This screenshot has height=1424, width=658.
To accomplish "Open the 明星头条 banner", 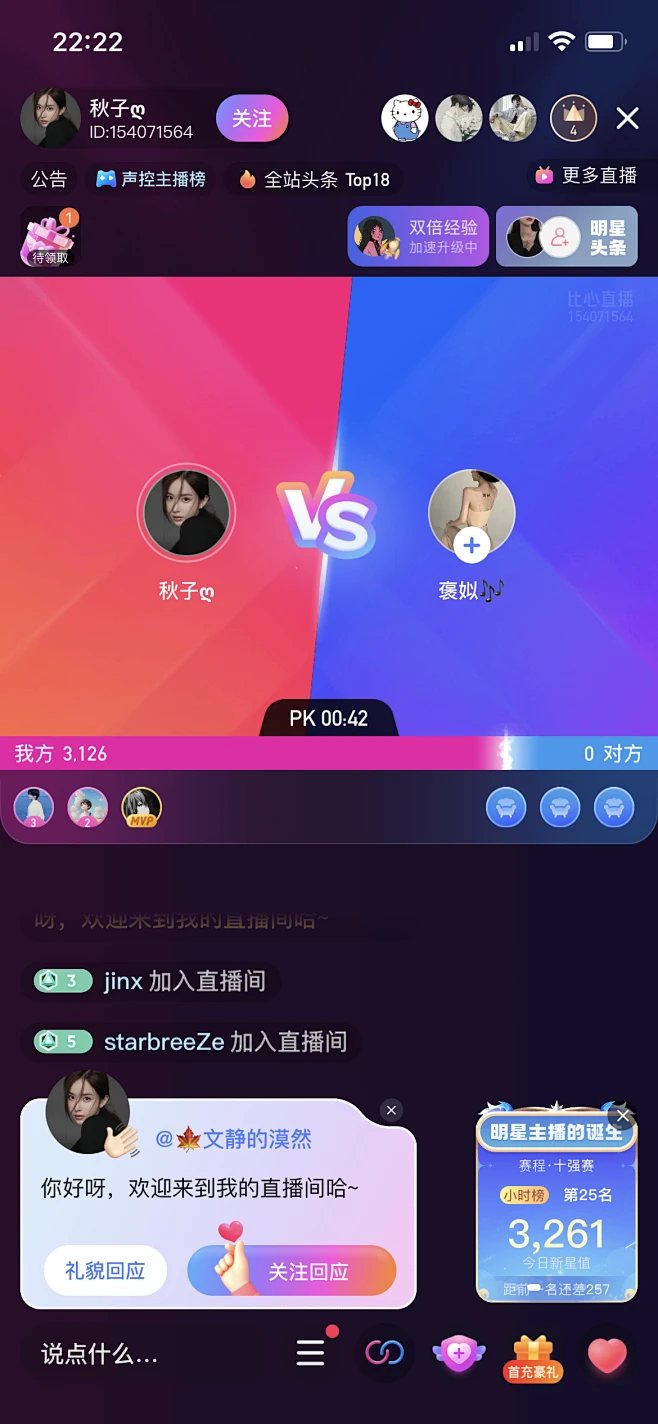I will pyautogui.click(x=566, y=237).
